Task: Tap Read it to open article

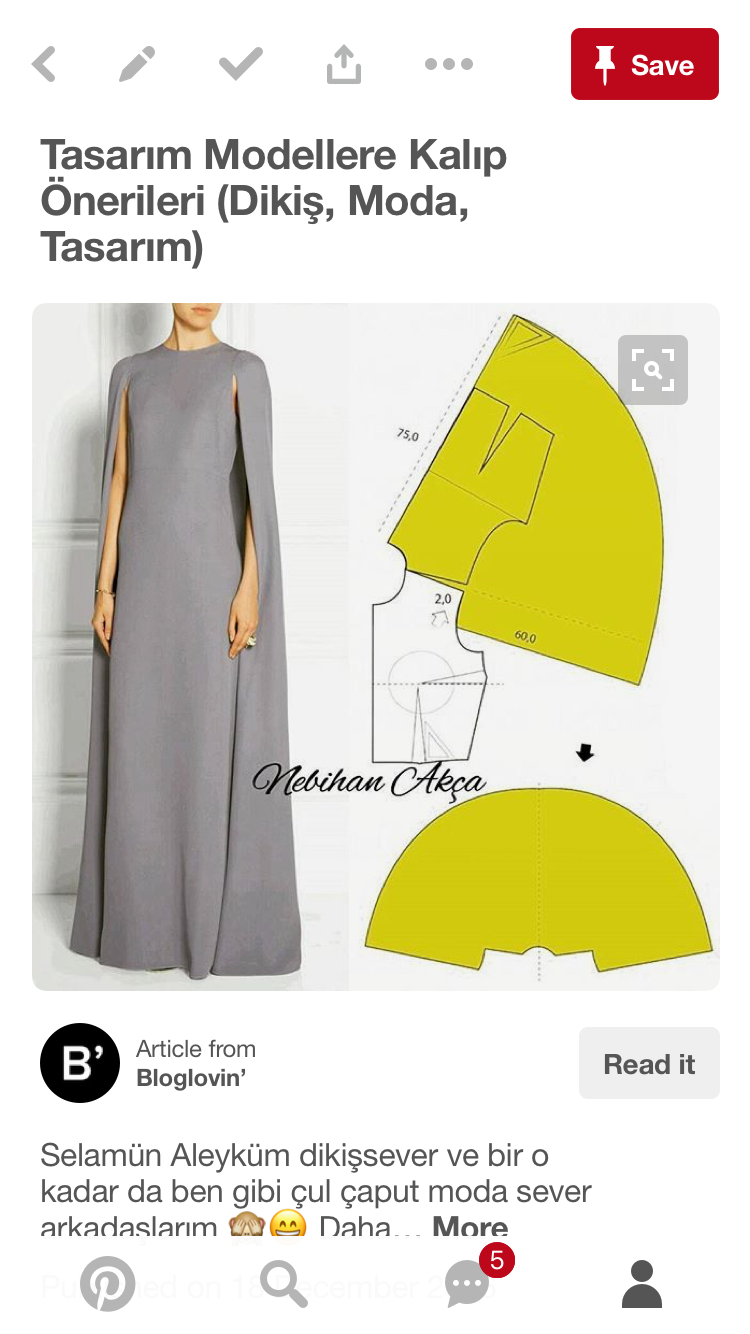Action: (648, 1064)
